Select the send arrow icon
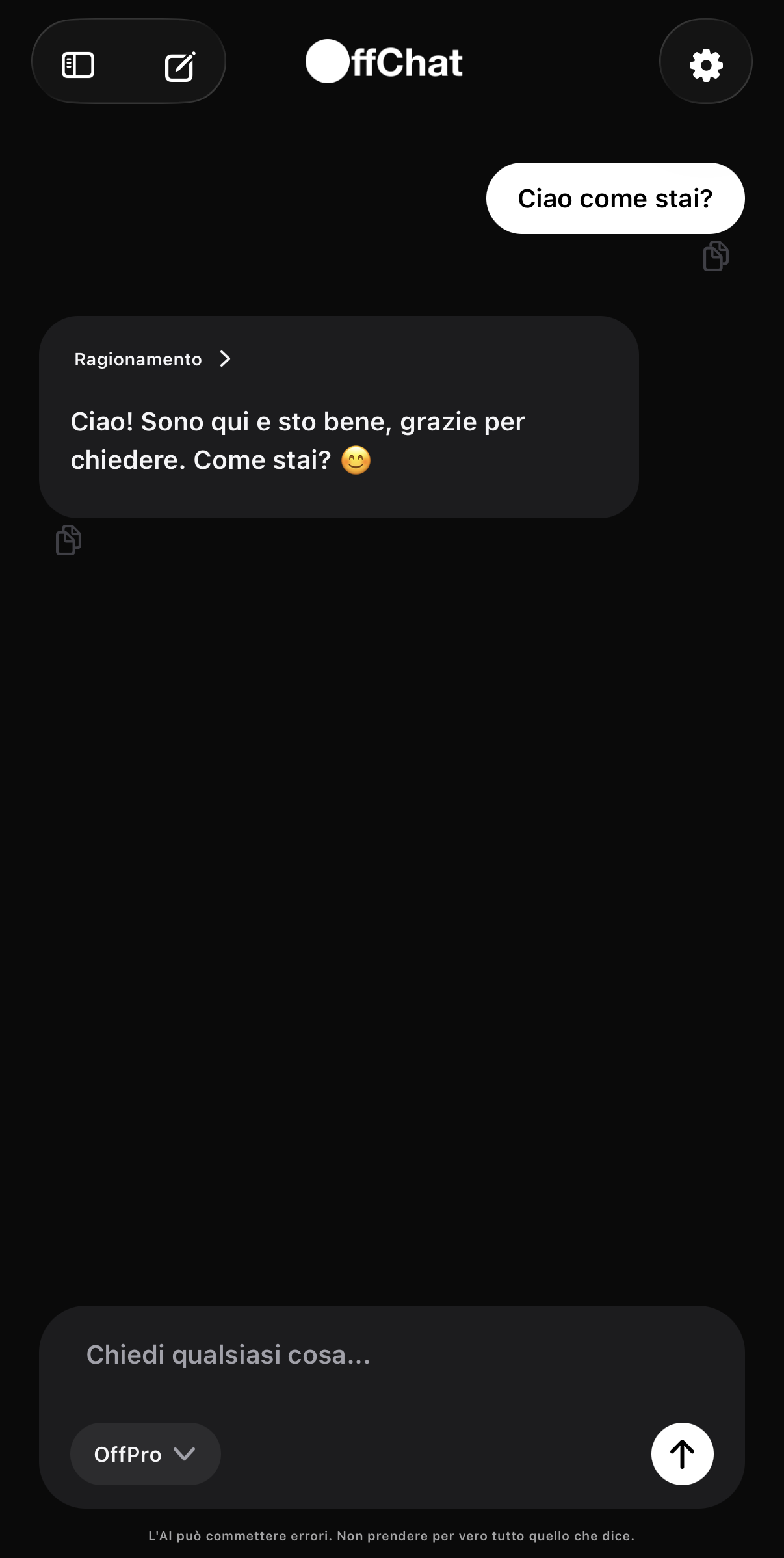This screenshot has width=784, height=1558. pos(681,1454)
